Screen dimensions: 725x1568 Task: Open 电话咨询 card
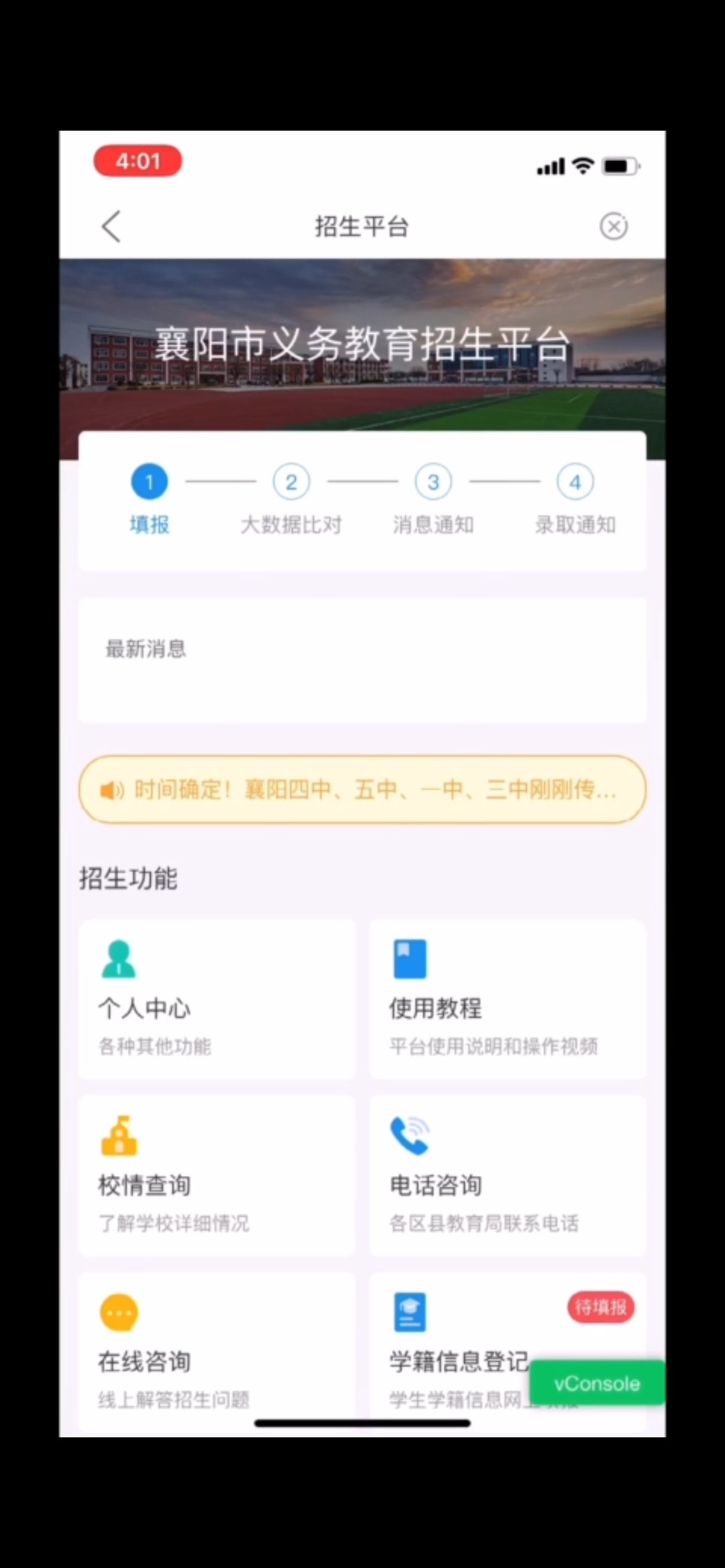(507, 1175)
